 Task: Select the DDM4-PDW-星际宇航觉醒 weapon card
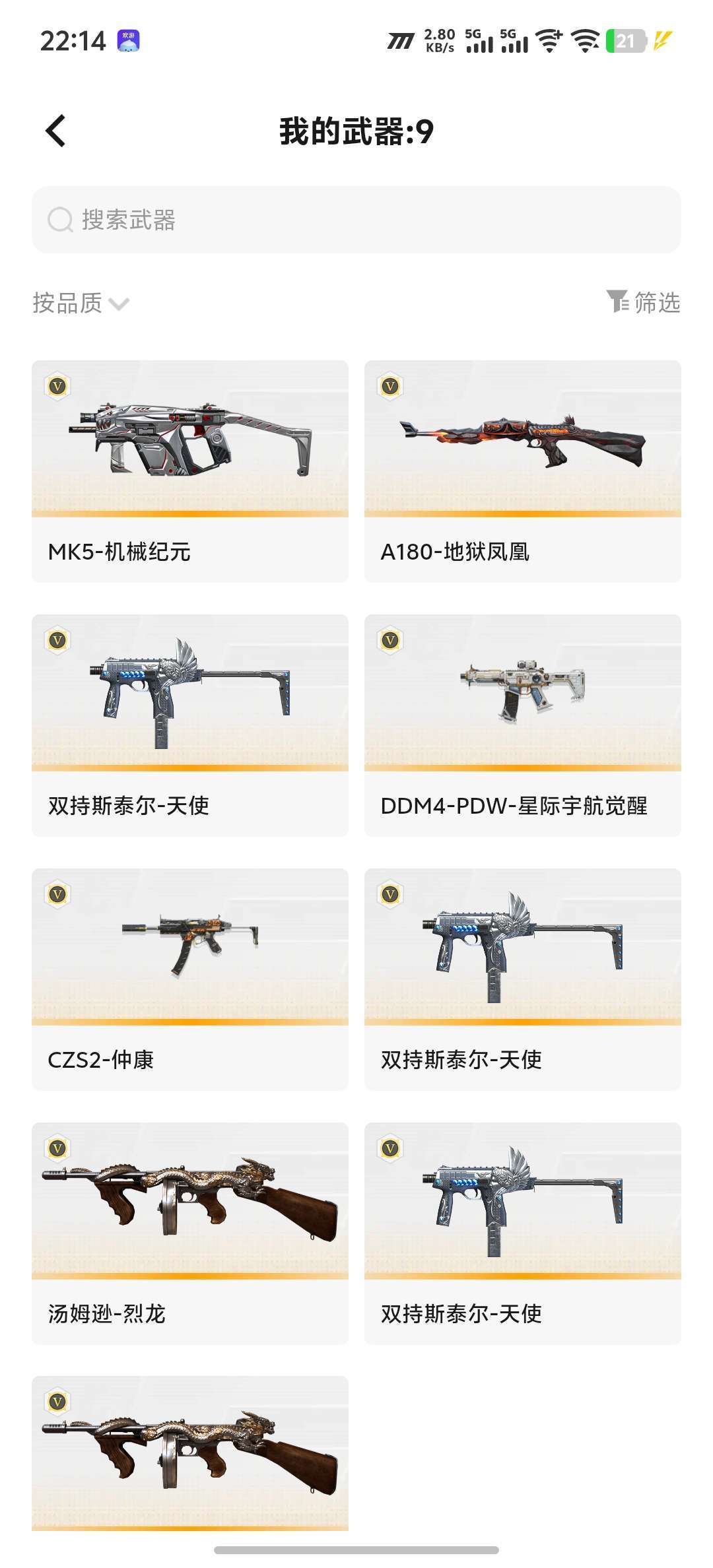tap(523, 725)
